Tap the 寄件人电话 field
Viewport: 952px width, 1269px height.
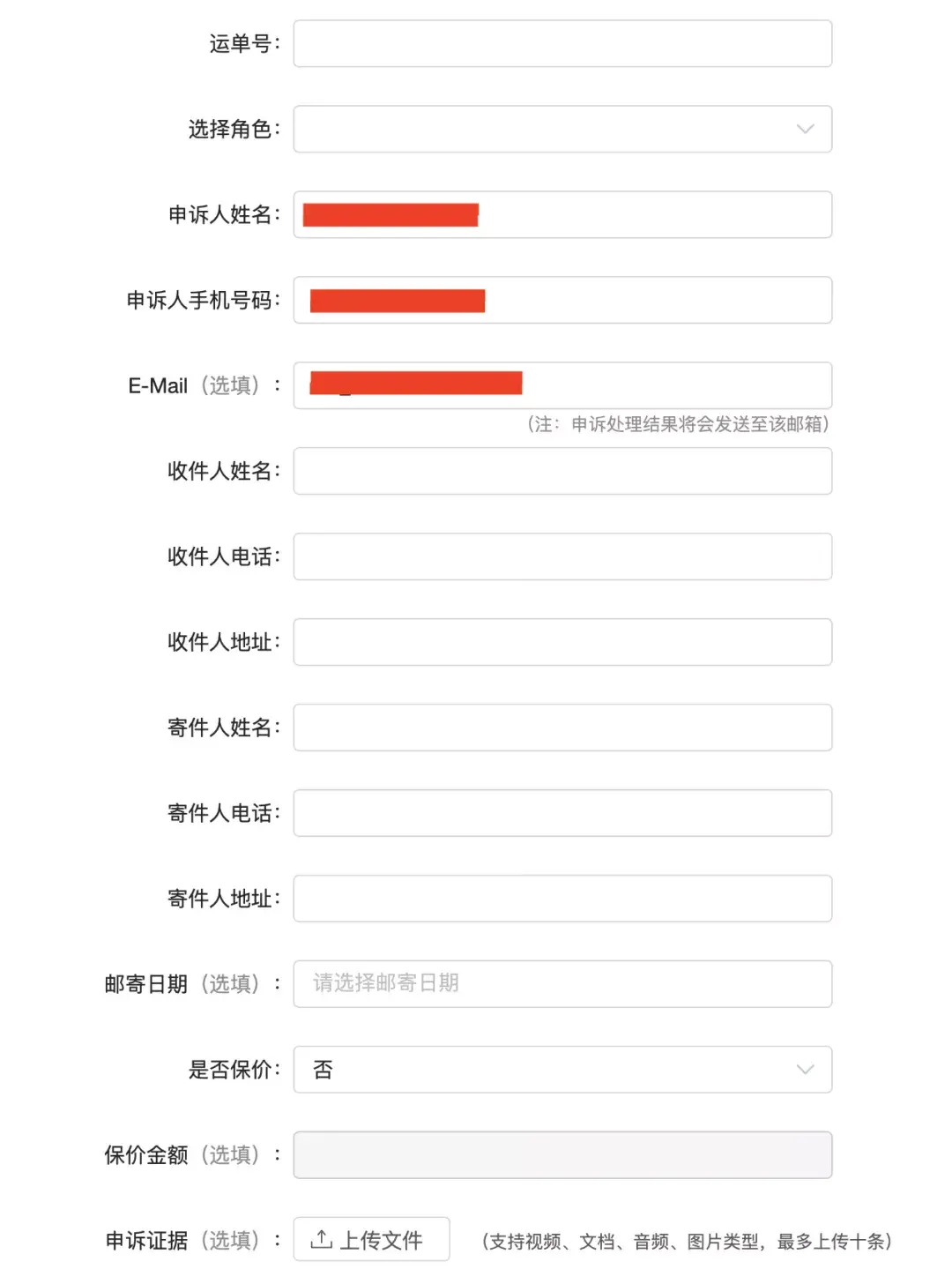click(x=562, y=813)
